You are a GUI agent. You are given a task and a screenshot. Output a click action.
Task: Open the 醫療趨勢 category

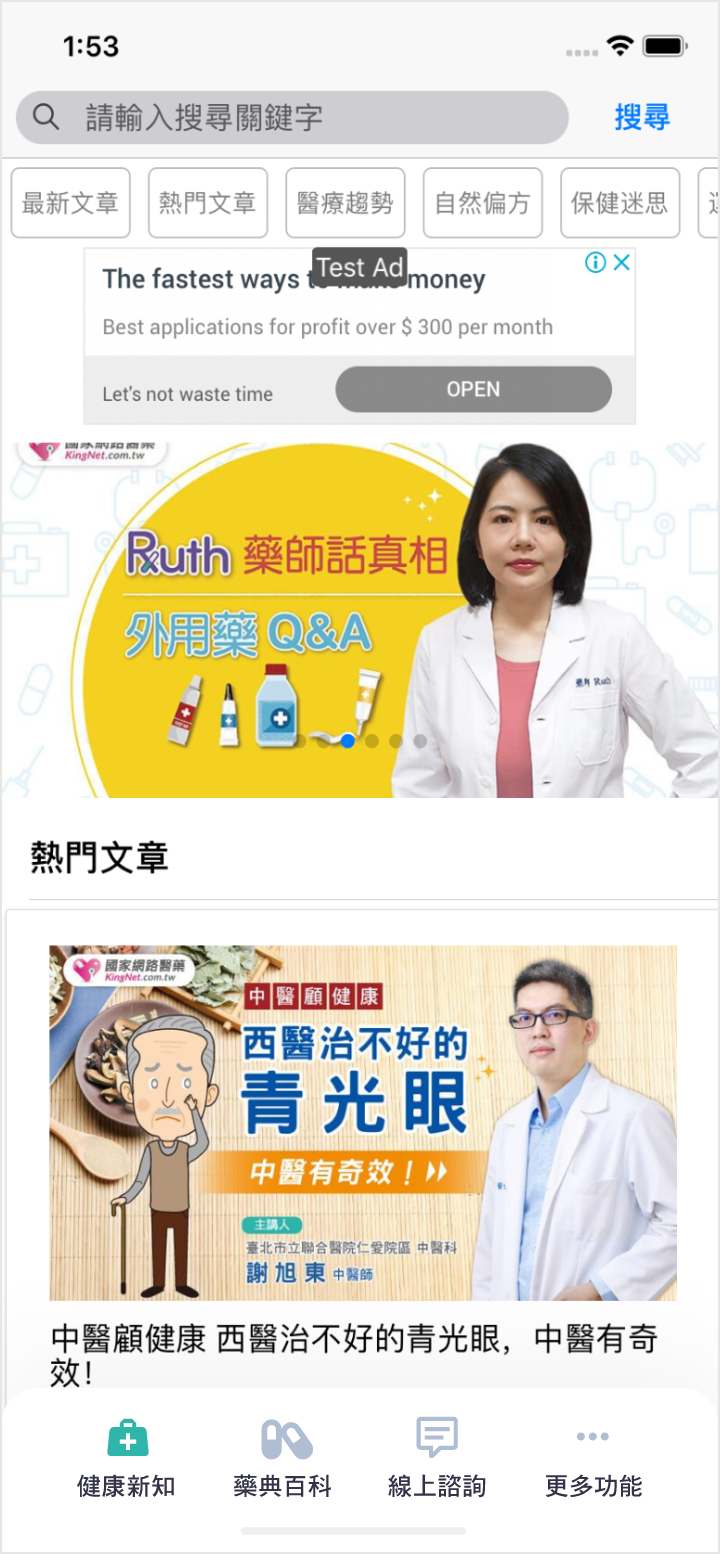pyautogui.click(x=345, y=203)
